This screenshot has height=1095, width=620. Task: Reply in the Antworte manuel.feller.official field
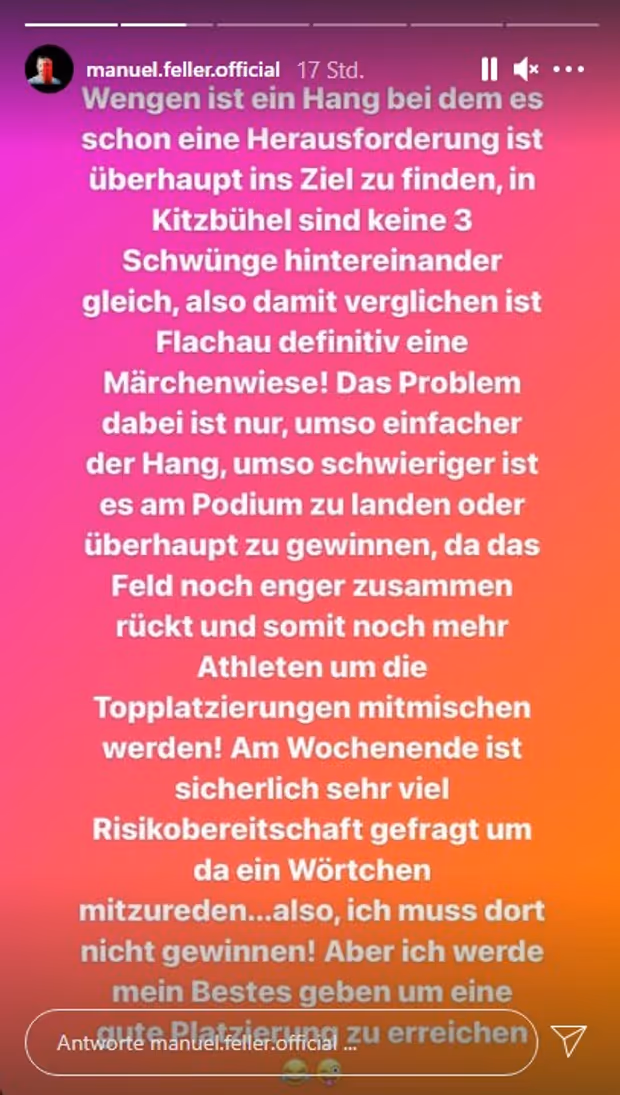tap(280, 1041)
